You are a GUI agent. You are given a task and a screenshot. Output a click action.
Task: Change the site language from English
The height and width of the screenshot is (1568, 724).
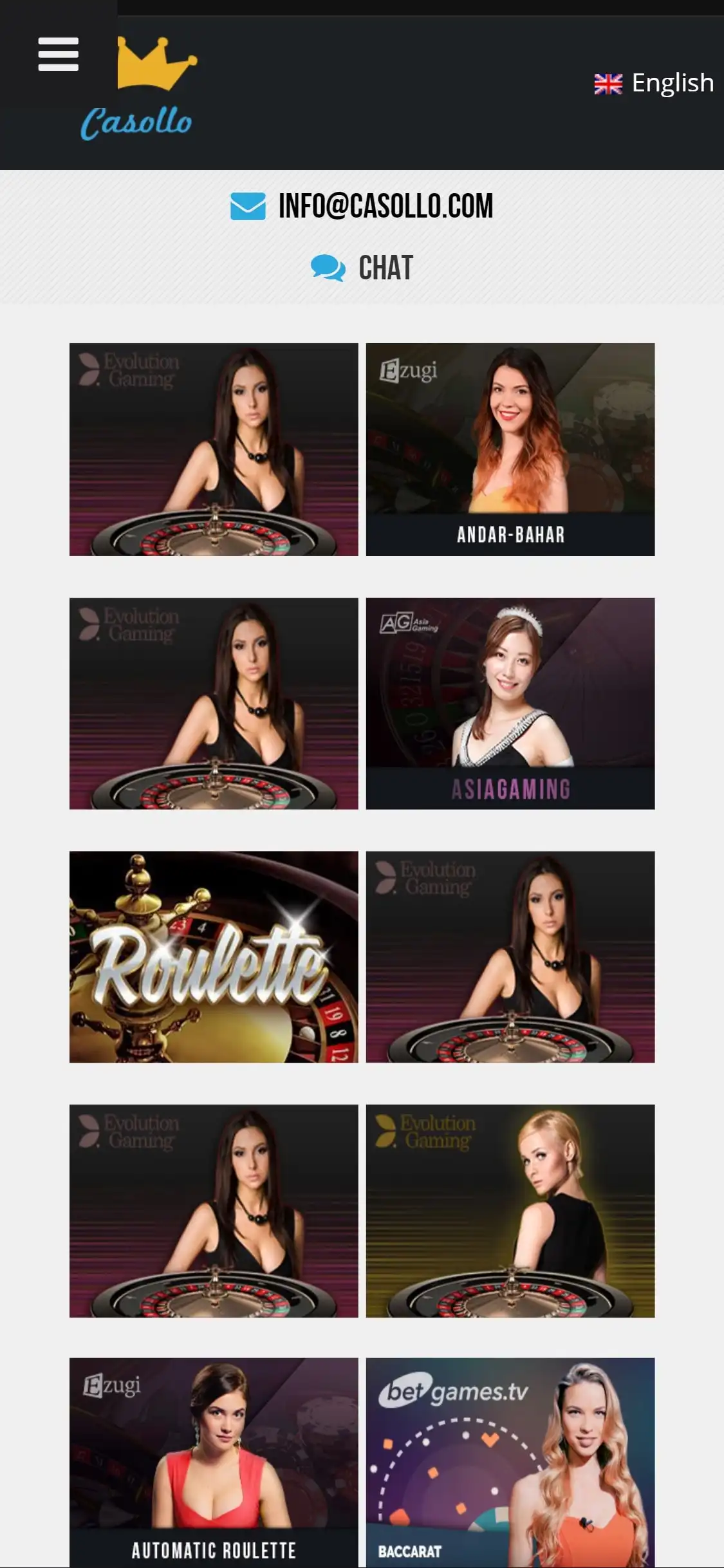[x=654, y=83]
